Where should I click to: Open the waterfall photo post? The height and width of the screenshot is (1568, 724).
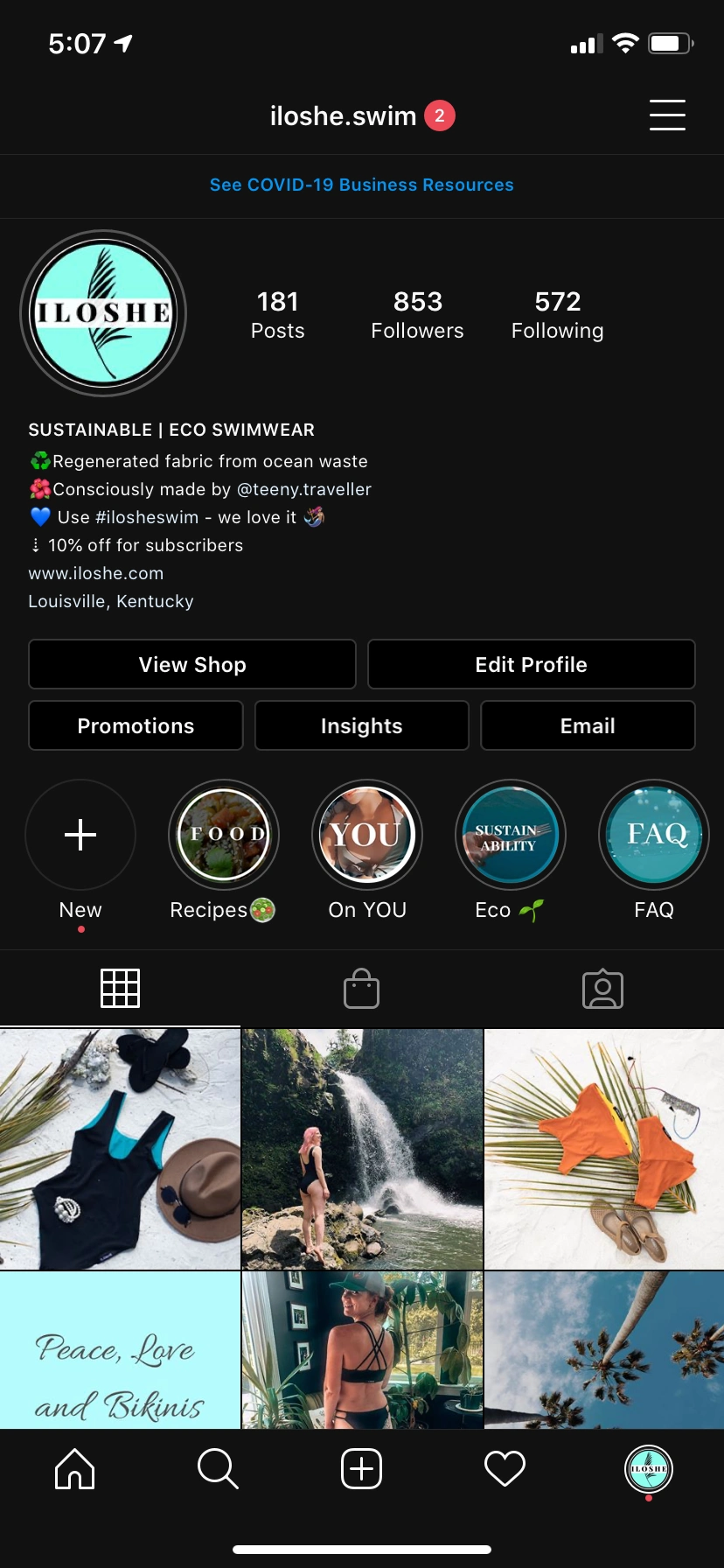click(362, 1149)
